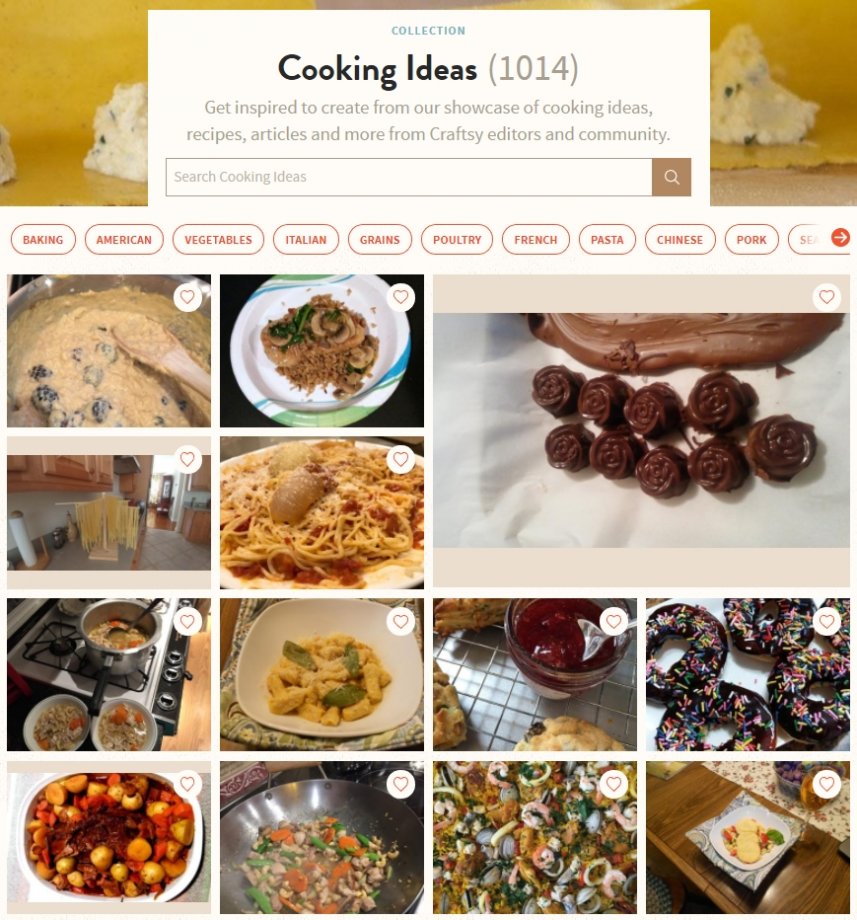Select the Baking chip
857x920 pixels.
pyautogui.click(x=43, y=240)
